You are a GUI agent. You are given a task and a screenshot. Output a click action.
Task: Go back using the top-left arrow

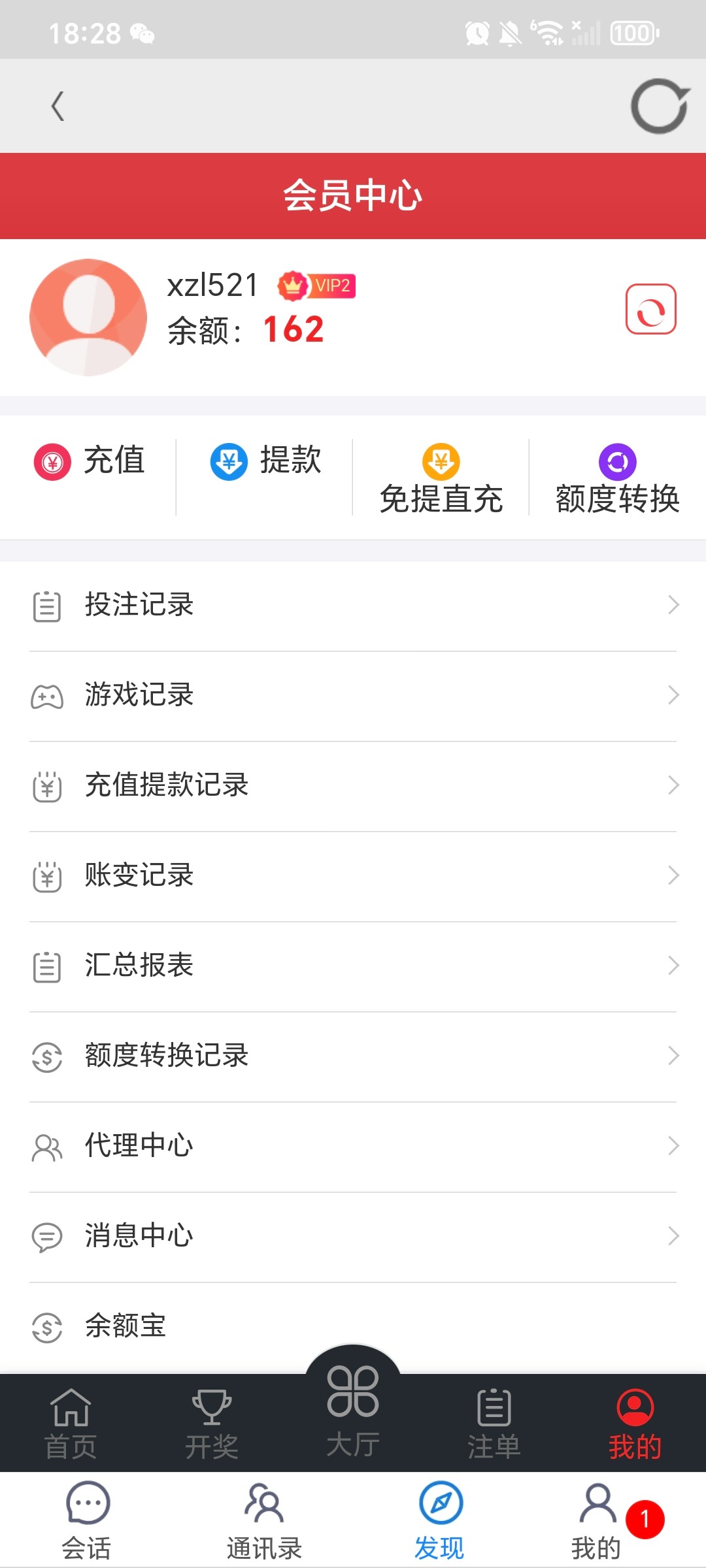click(58, 106)
